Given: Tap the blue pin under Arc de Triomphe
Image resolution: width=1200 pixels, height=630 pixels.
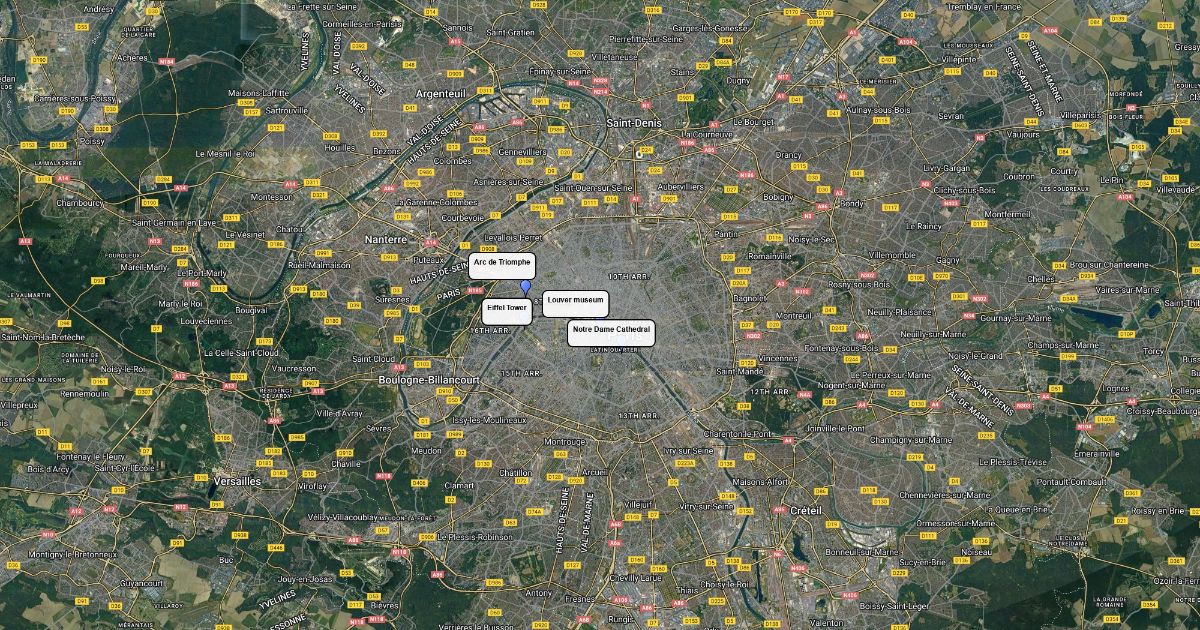Looking at the screenshot, I should click(526, 287).
